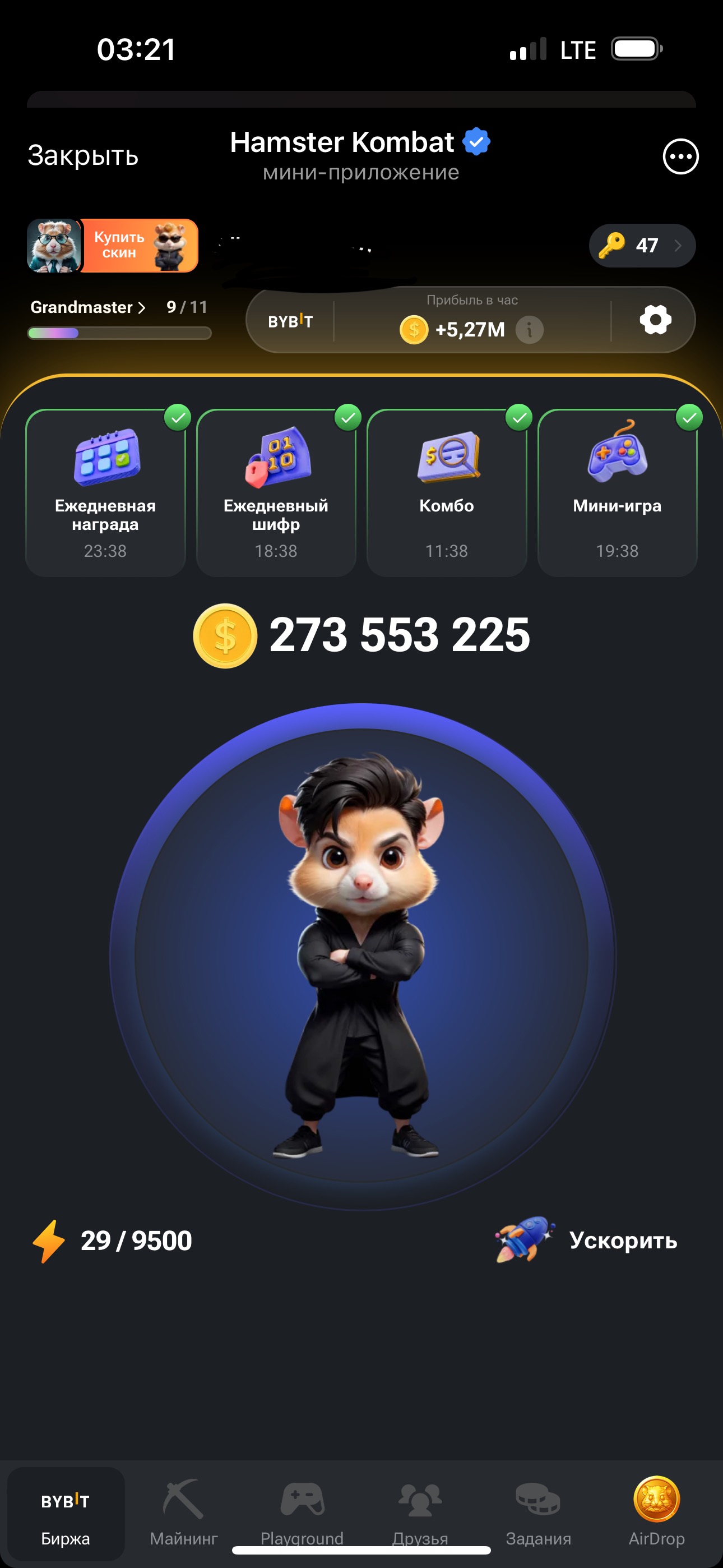Switch to the AirDrop tab
The height and width of the screenshot is (1568, 723).
point(656,1512)
